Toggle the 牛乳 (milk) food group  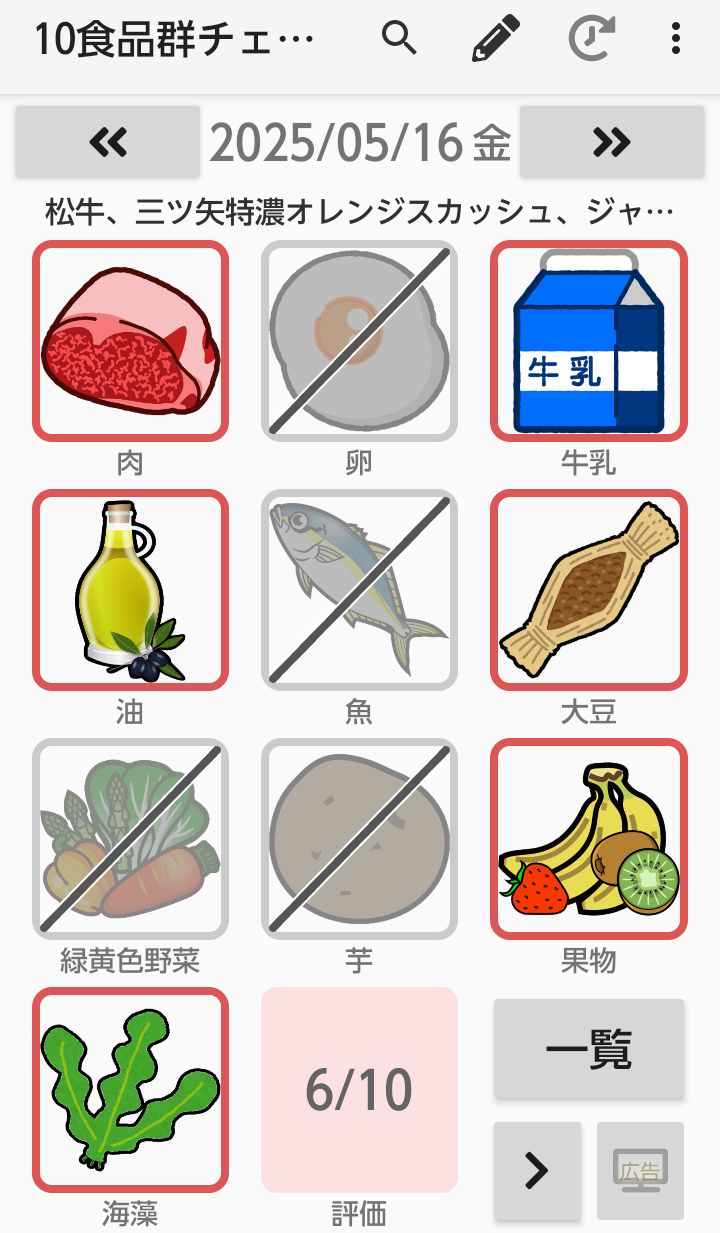(x=588, y=341)
